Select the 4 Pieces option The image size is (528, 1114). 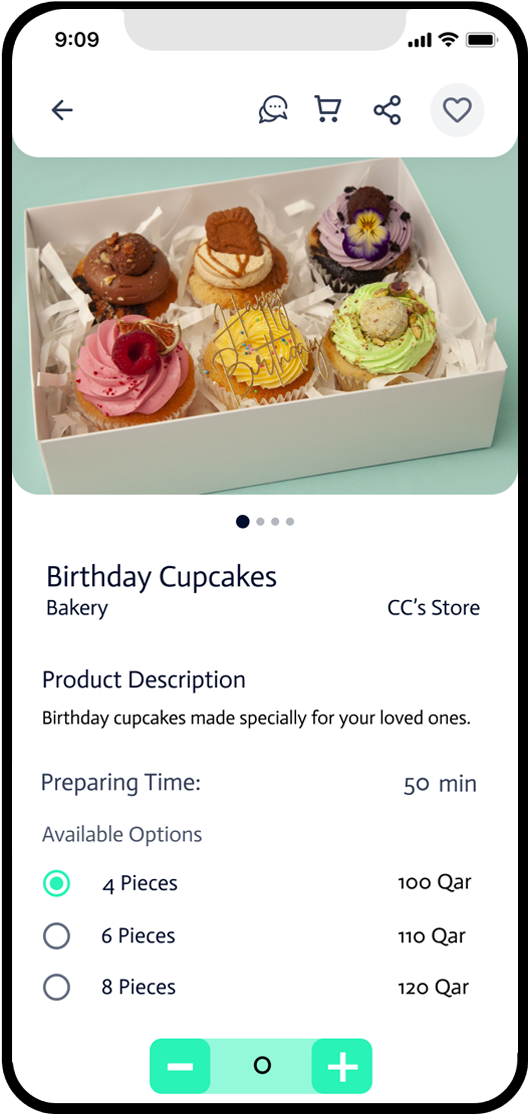[x=56, y=883]
